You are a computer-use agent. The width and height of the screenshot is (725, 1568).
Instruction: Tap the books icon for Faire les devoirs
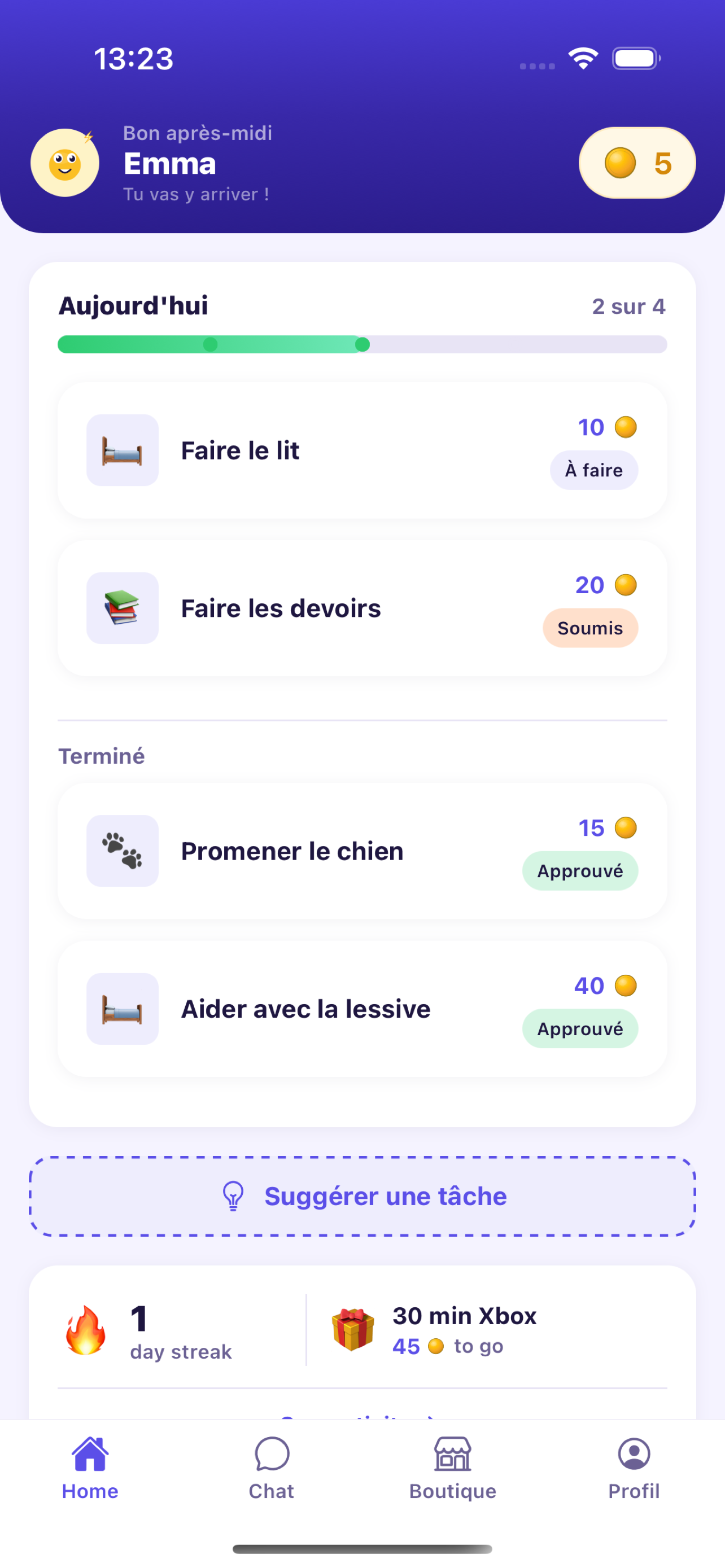[123, 608]
